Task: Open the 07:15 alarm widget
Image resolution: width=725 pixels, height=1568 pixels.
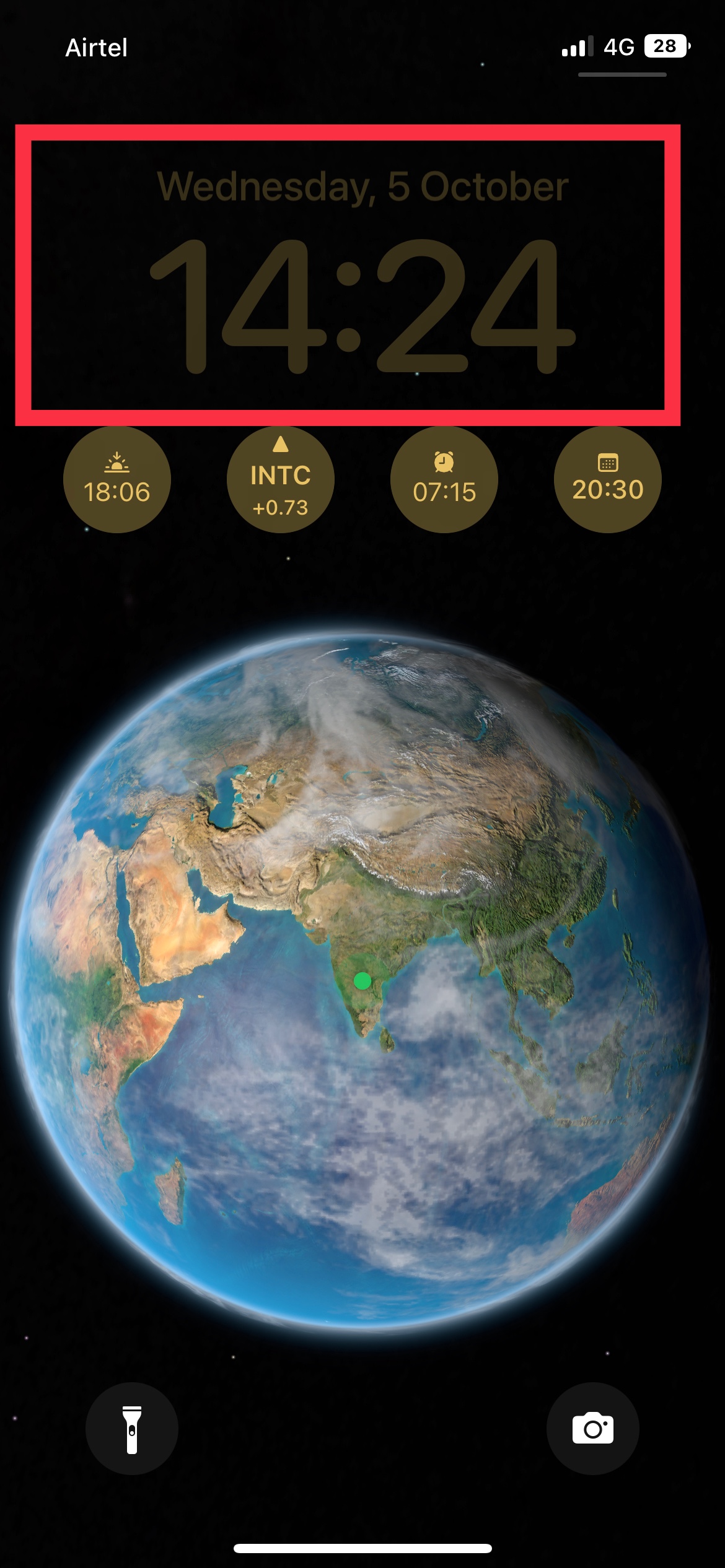Action: tap(444, 480)
